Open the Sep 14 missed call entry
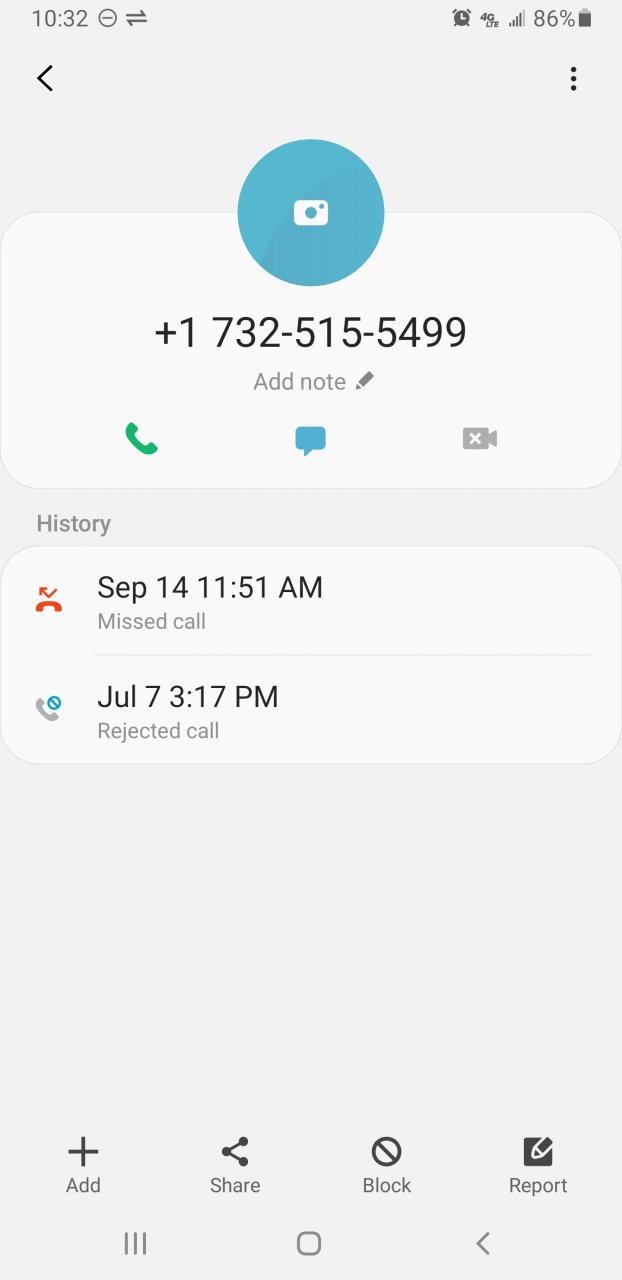622x1280 pixels. tap(310, 601)
